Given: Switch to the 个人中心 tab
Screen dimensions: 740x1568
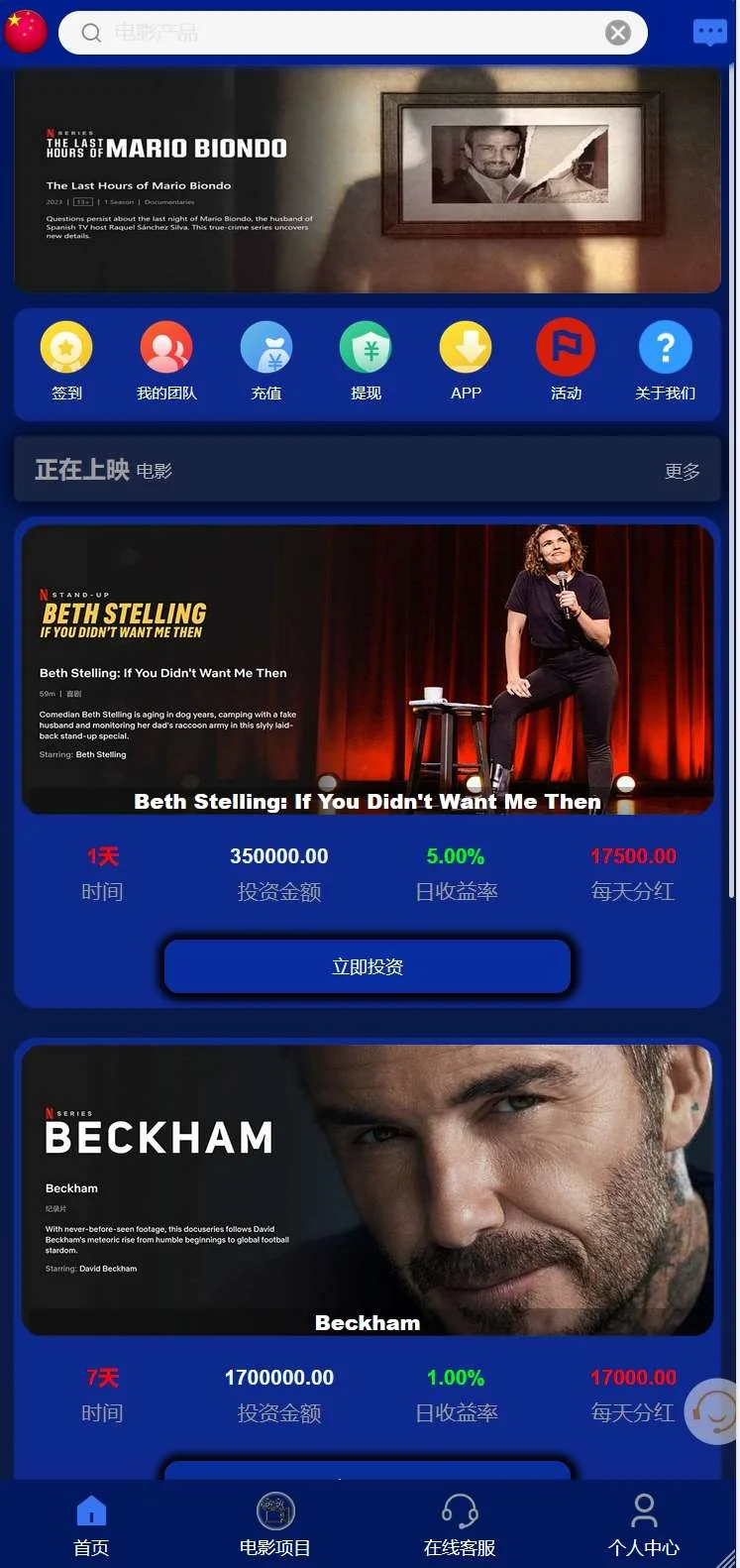Looking at the screenshot, I should pyautogui.click(x=644, y=1524).
